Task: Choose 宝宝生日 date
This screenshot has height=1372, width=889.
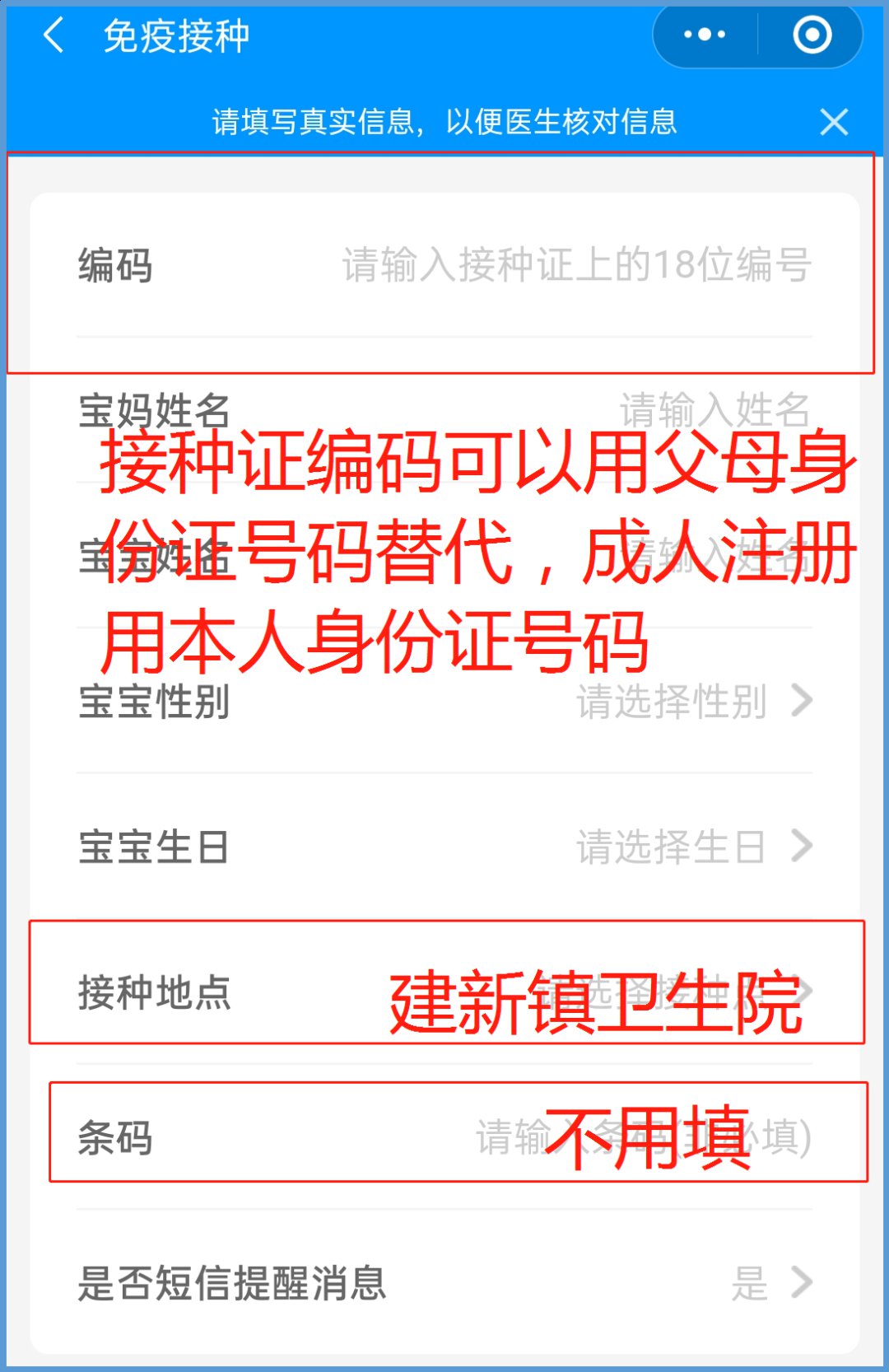Action: (x=693, y=847)
